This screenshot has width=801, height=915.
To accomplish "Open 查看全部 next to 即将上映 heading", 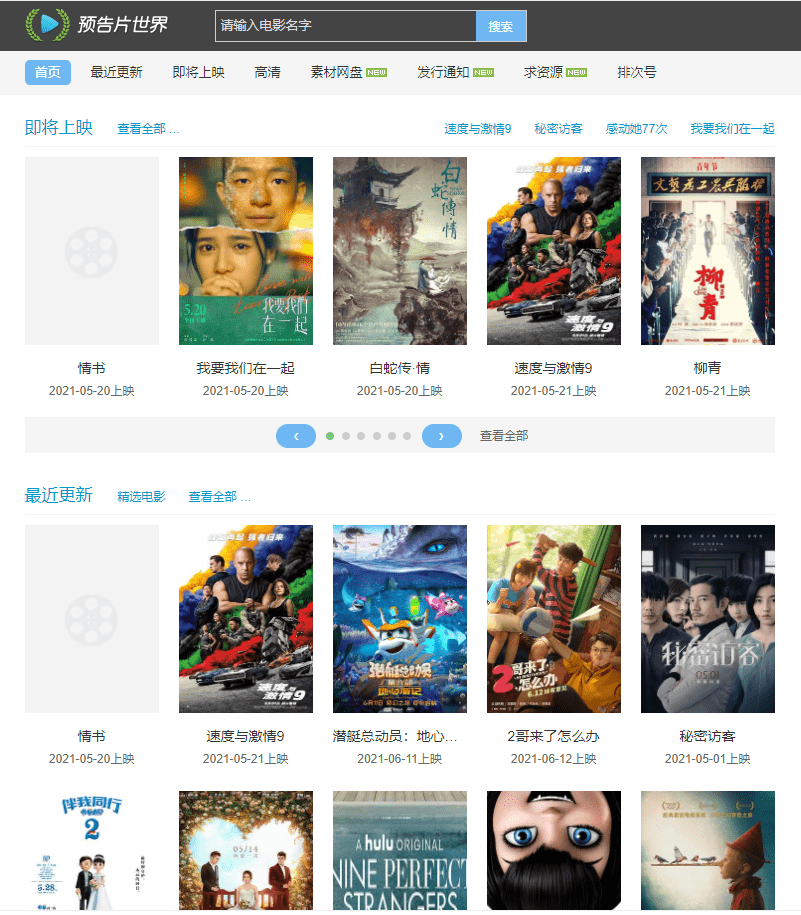I will pyautogui.click(x=148, y=129).
